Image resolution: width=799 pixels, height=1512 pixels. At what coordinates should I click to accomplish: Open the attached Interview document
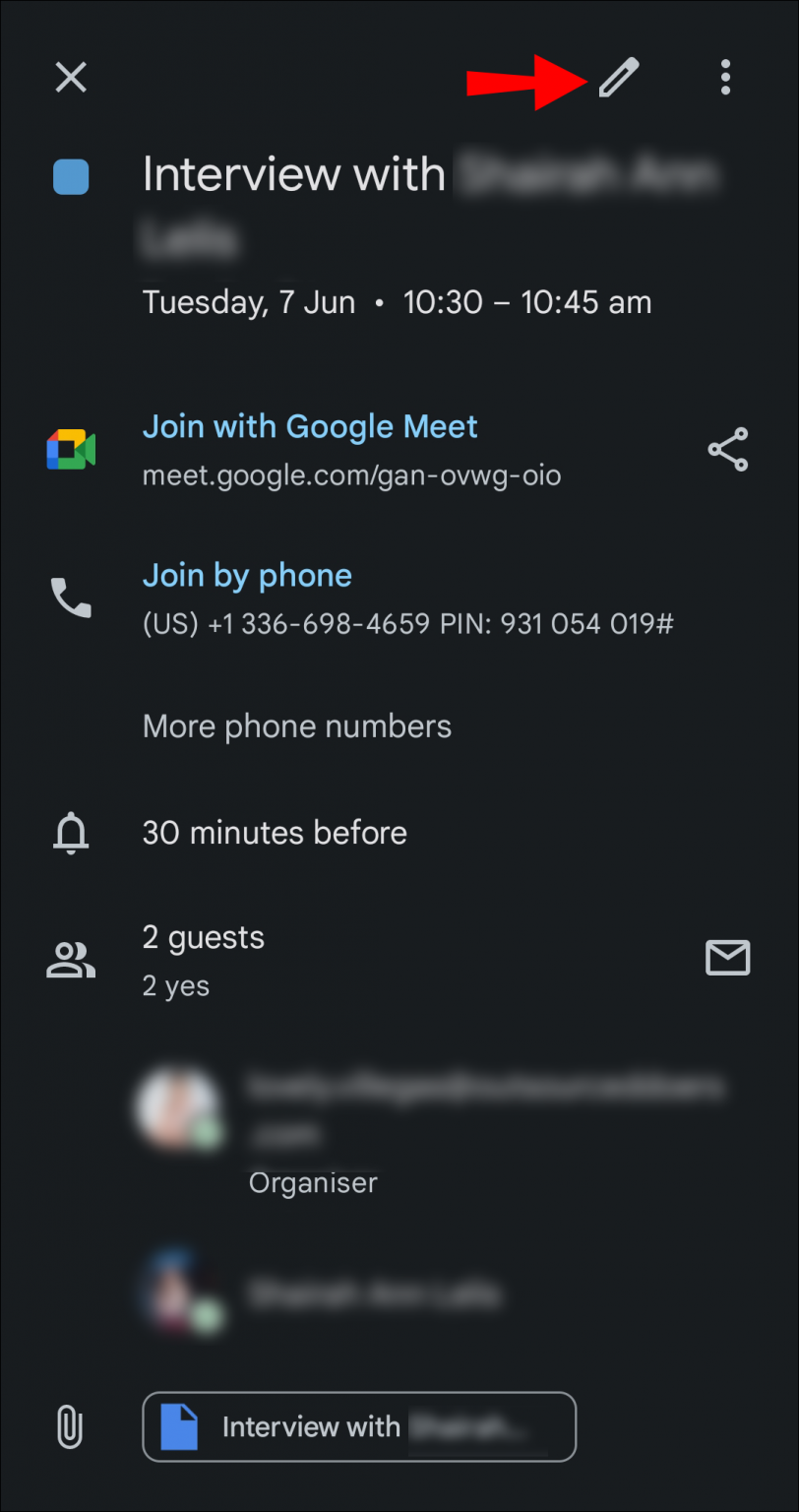tap(358, 1426)
